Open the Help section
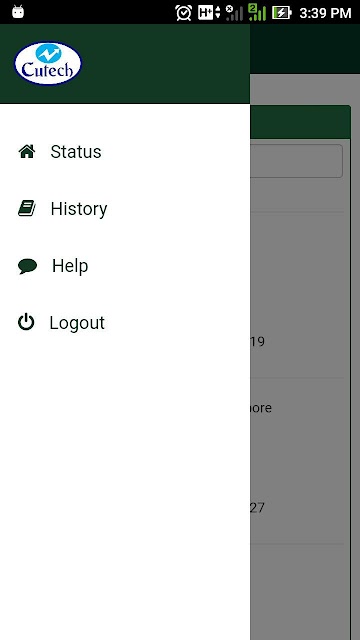 click(124, 266)
